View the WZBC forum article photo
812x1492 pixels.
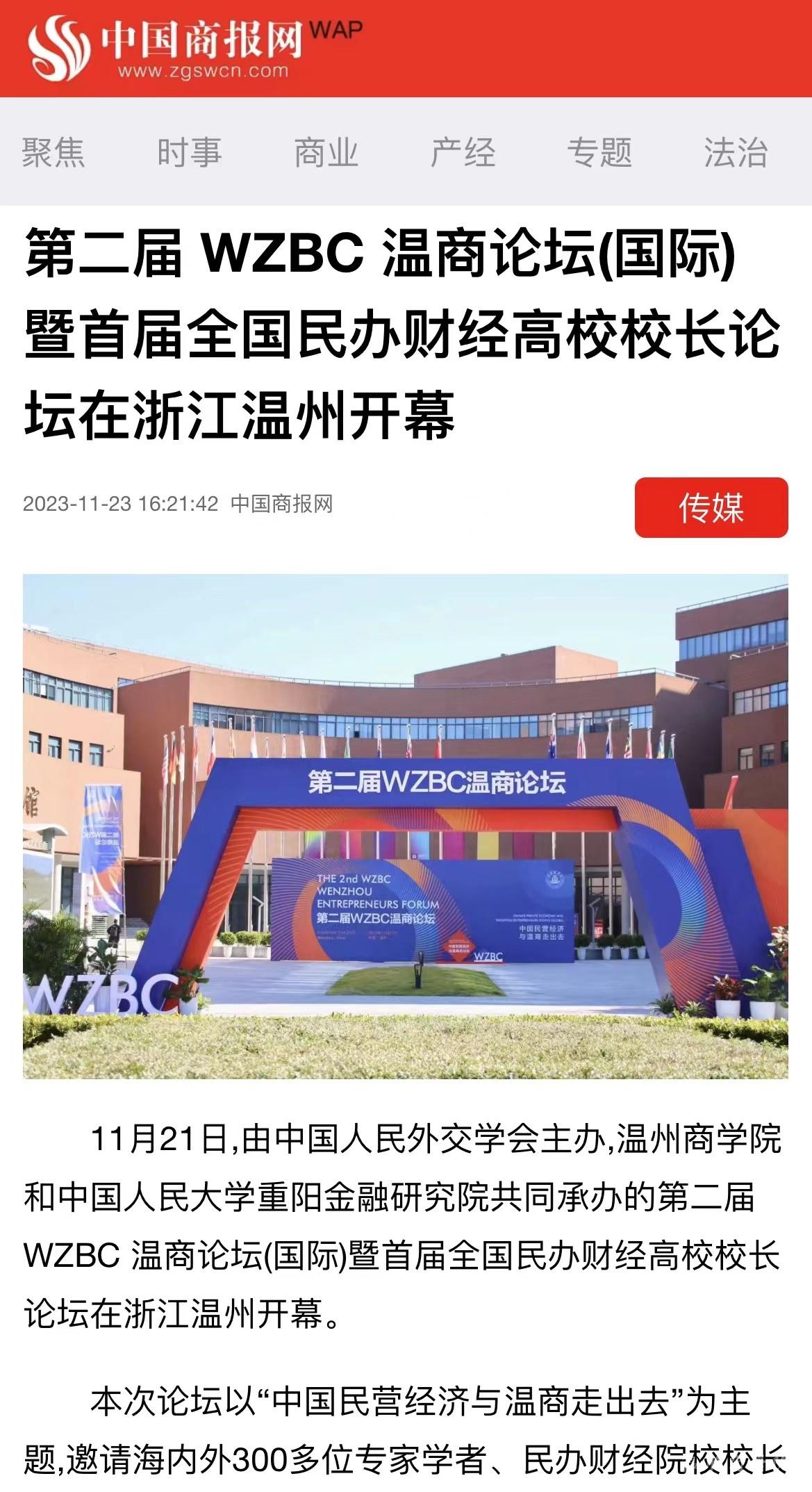coord(406,826)
